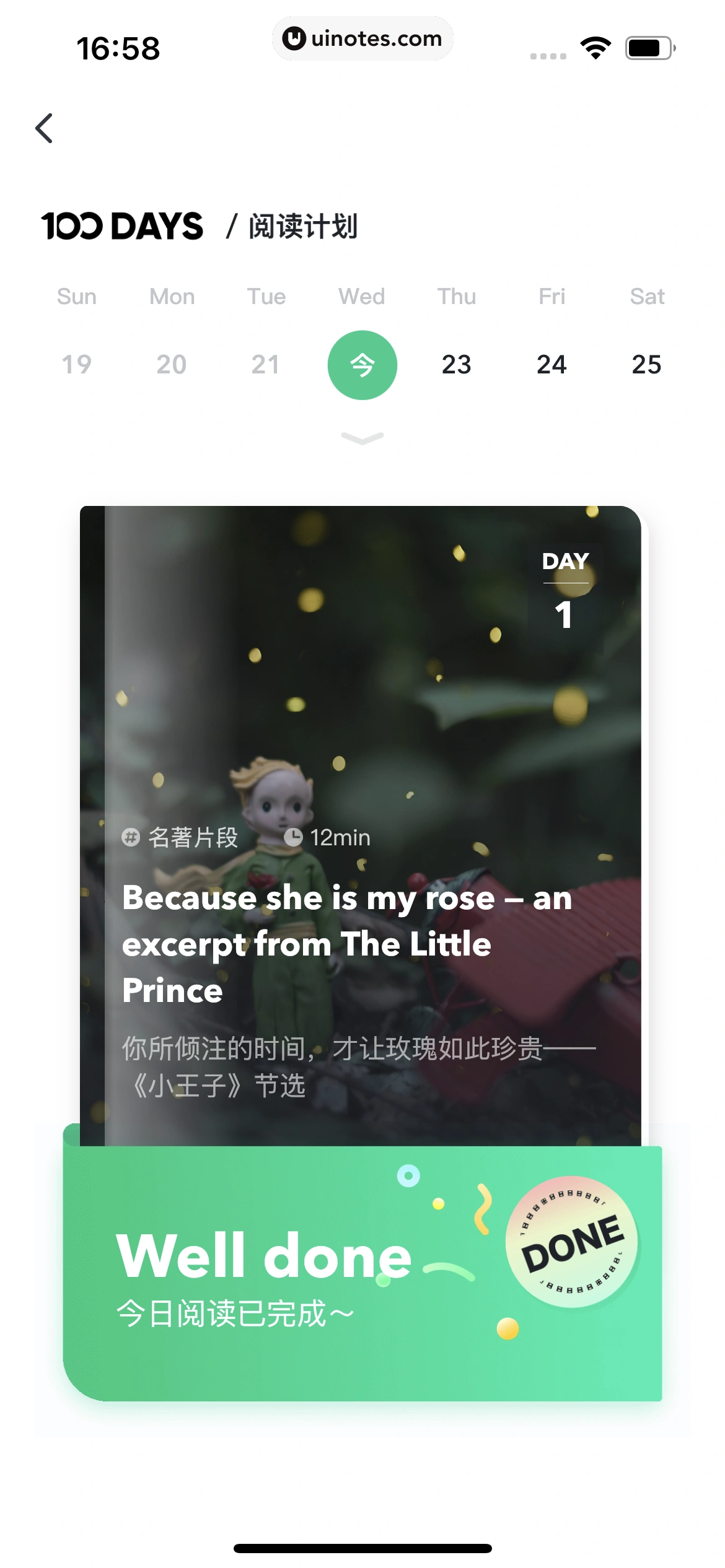
Task: Select Sunday date 19 in calendar
Action: coord(76,365)
